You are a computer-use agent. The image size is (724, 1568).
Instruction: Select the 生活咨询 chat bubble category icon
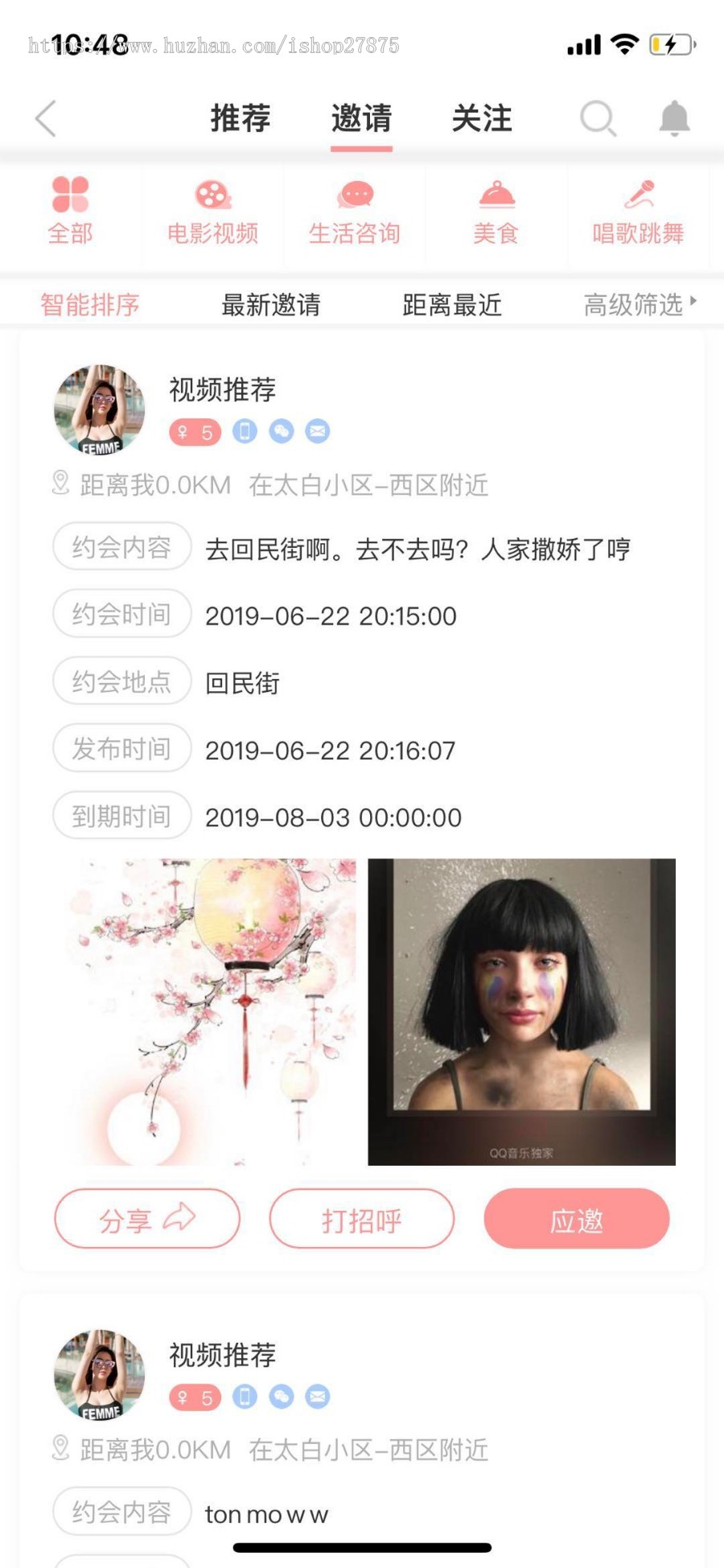tap(355, 195)
